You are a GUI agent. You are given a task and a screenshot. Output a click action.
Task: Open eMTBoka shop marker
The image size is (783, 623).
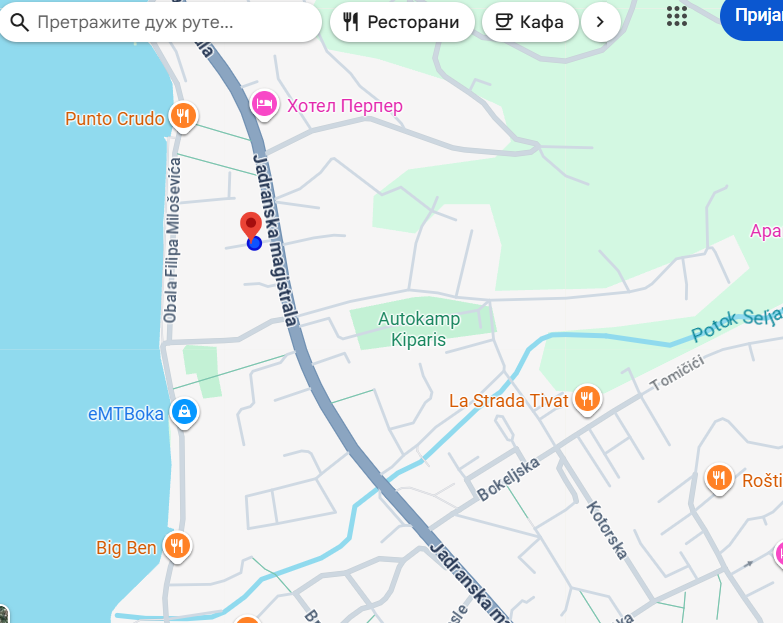(x=184, y=412)
